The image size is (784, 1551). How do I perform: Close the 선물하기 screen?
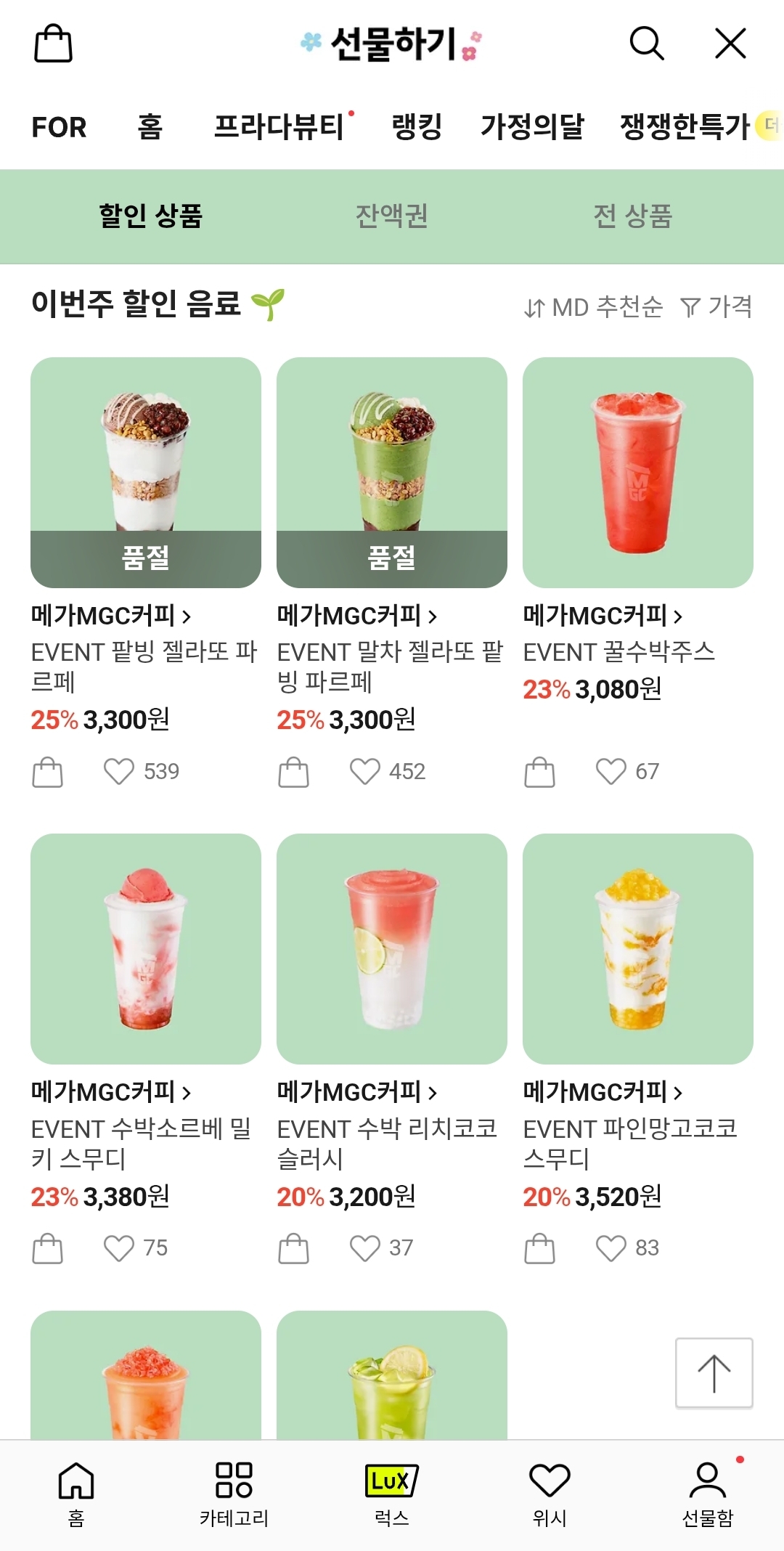coord(730,44)
